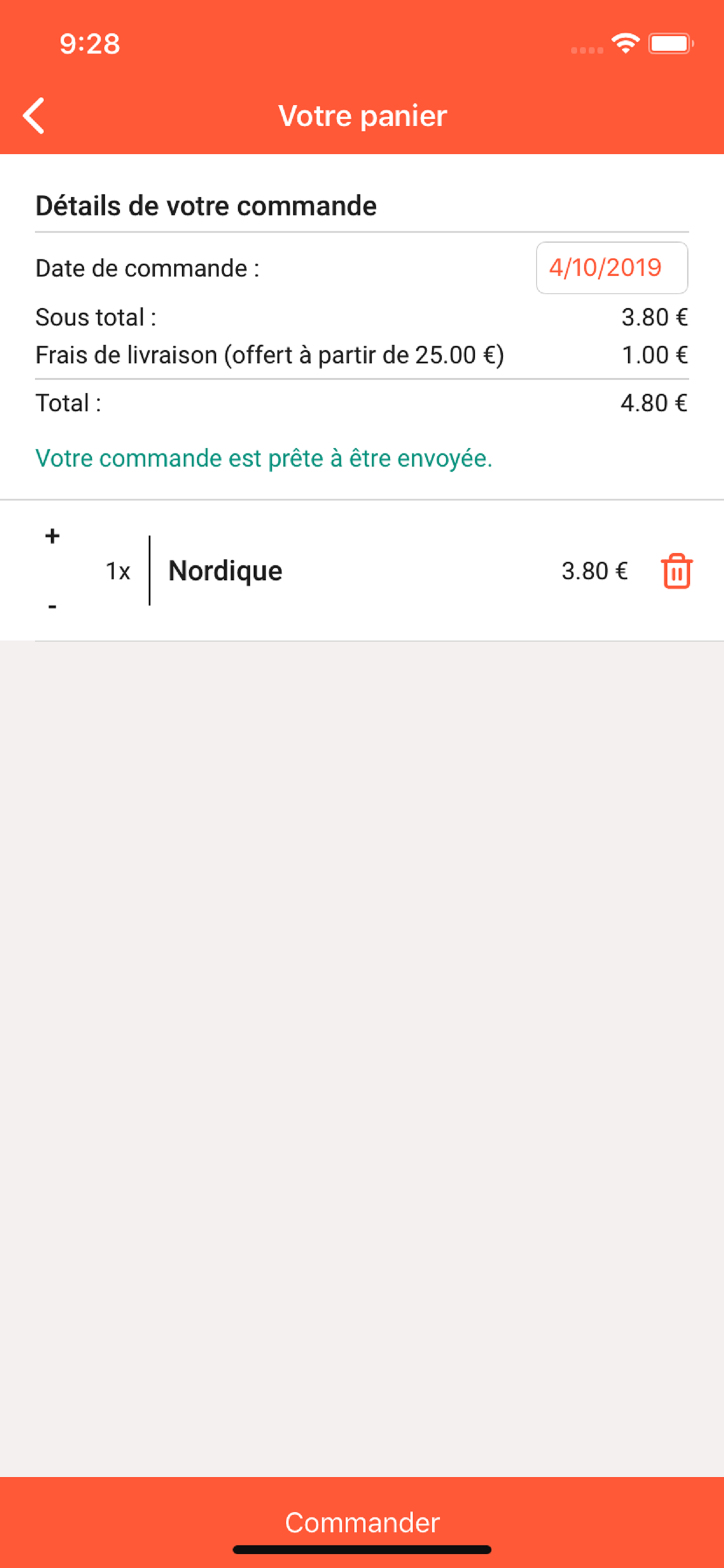The height and width of the screenshot is (1568, 724).
Task: Change the order date 4/10/2019
Action: click(611, 268)
